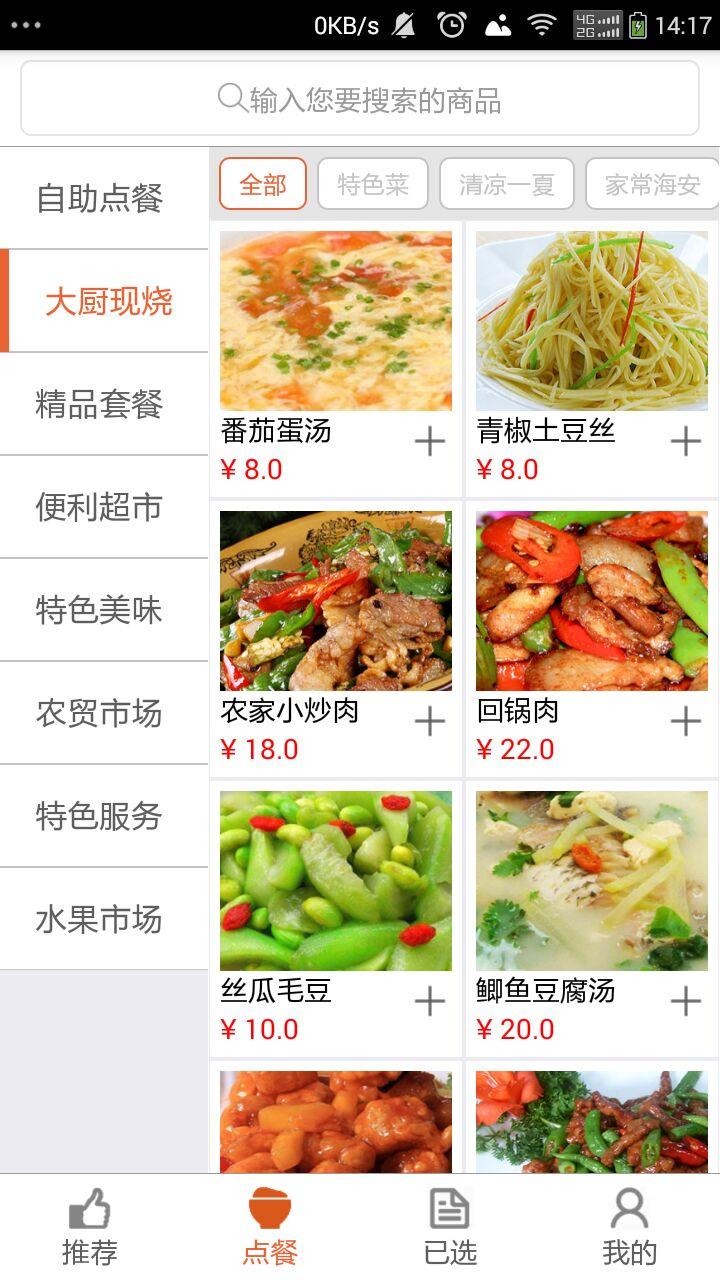Open the 自助点餐 category
The height and width of the screenshot is (1280, 720).
click(x=100, y=198)
